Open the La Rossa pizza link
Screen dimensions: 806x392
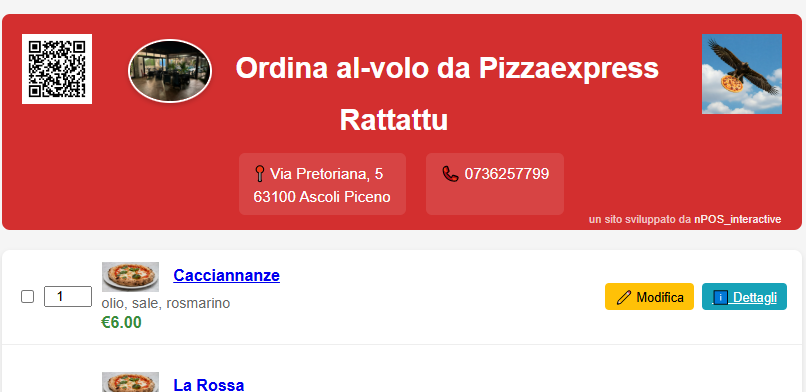[x=209, y=385]
